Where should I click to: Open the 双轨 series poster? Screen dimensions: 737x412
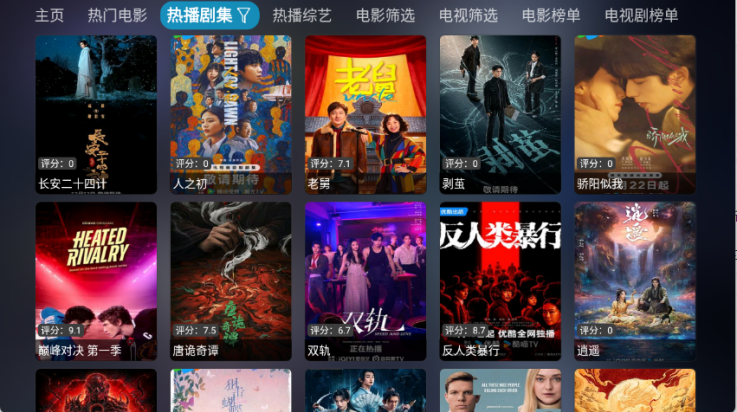tap(365, 281)
